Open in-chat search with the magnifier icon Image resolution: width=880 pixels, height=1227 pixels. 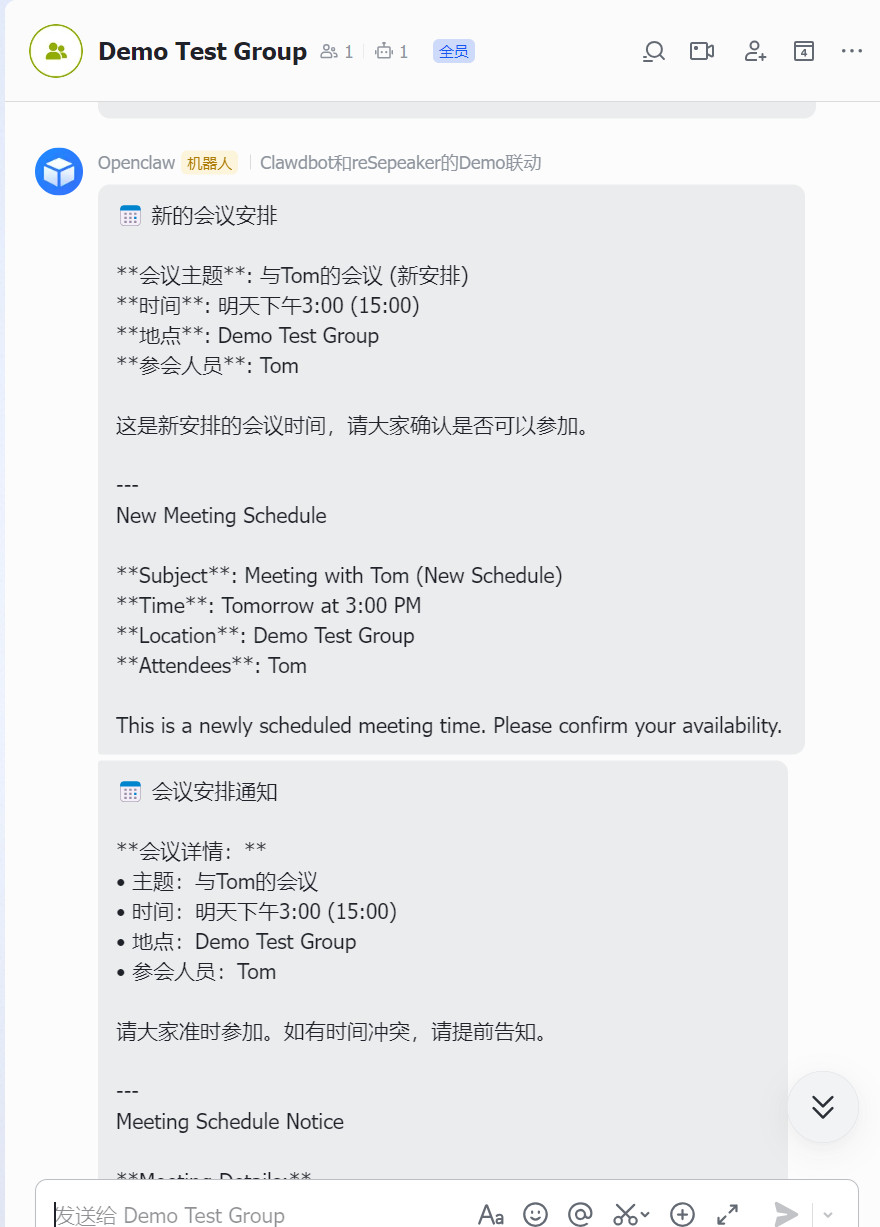pos(653,51)
